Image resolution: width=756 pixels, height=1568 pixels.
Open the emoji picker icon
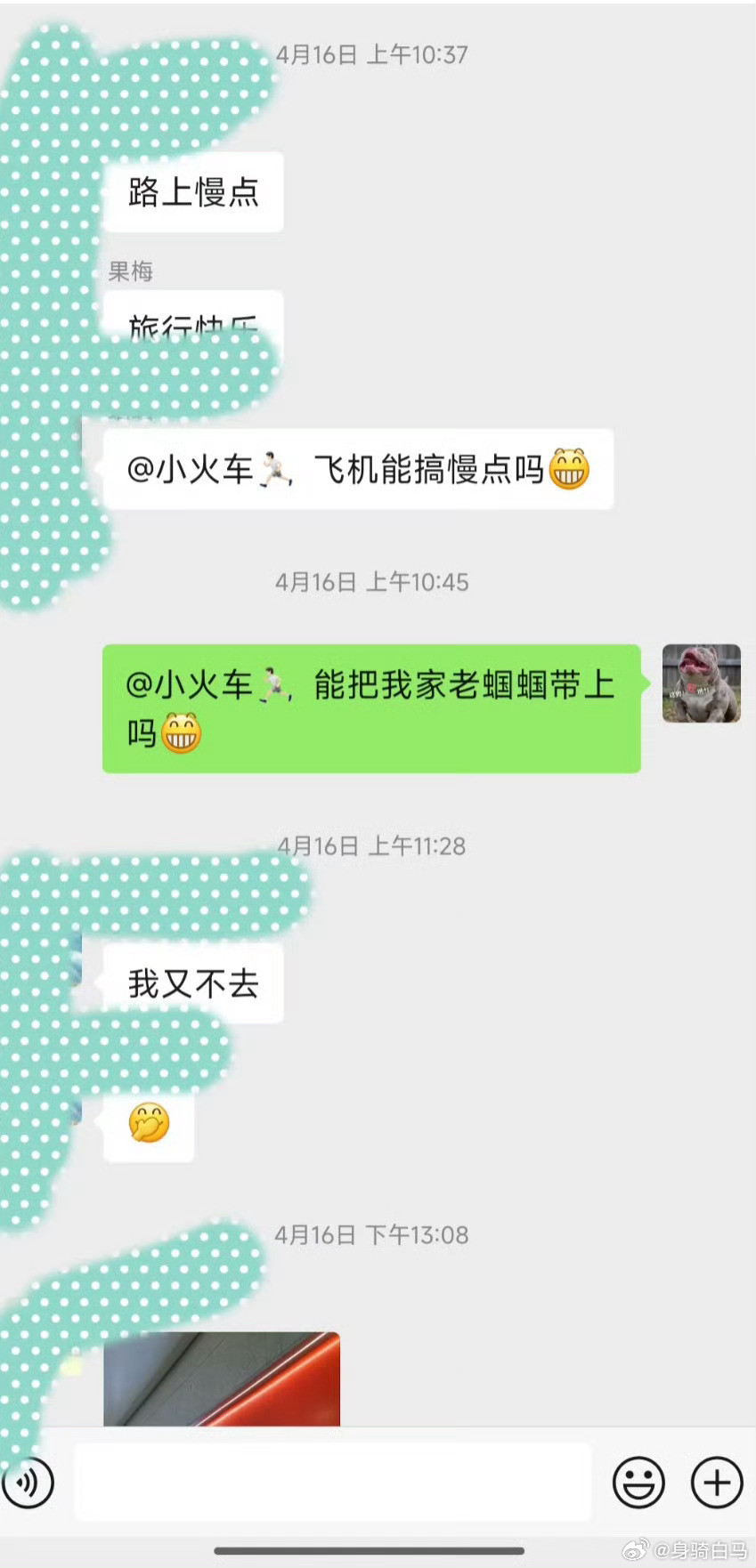[x=638, y=1483]
